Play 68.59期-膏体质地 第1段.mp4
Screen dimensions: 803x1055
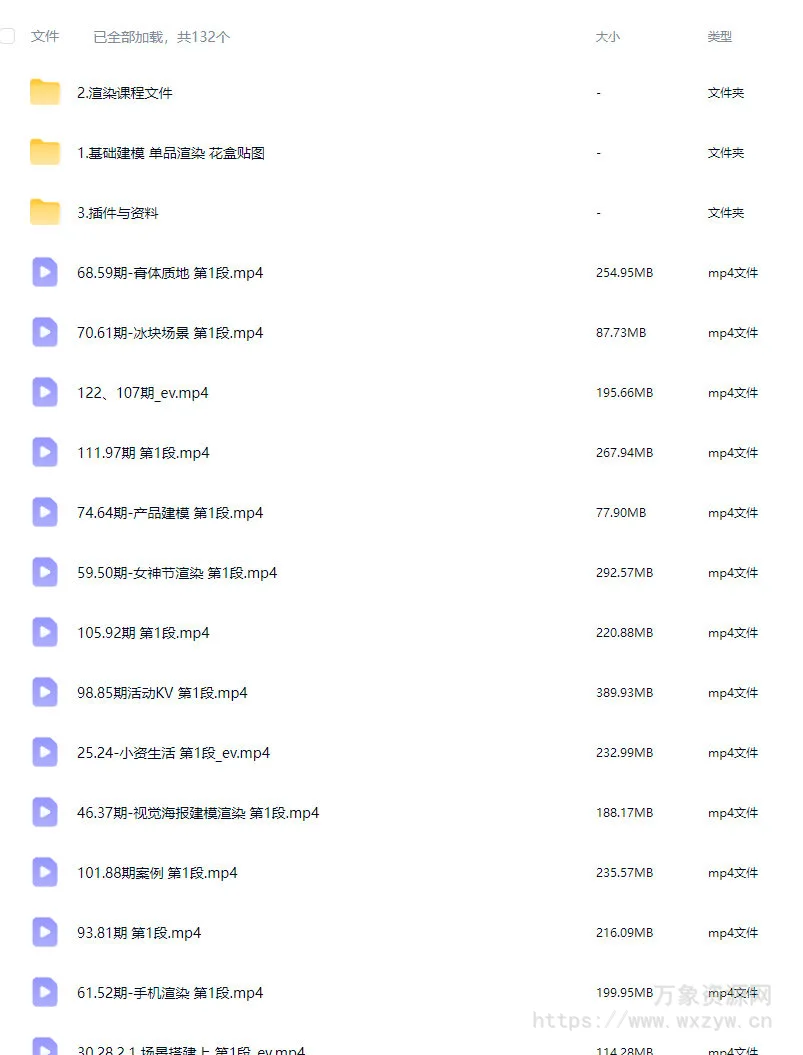click(170, 273)
